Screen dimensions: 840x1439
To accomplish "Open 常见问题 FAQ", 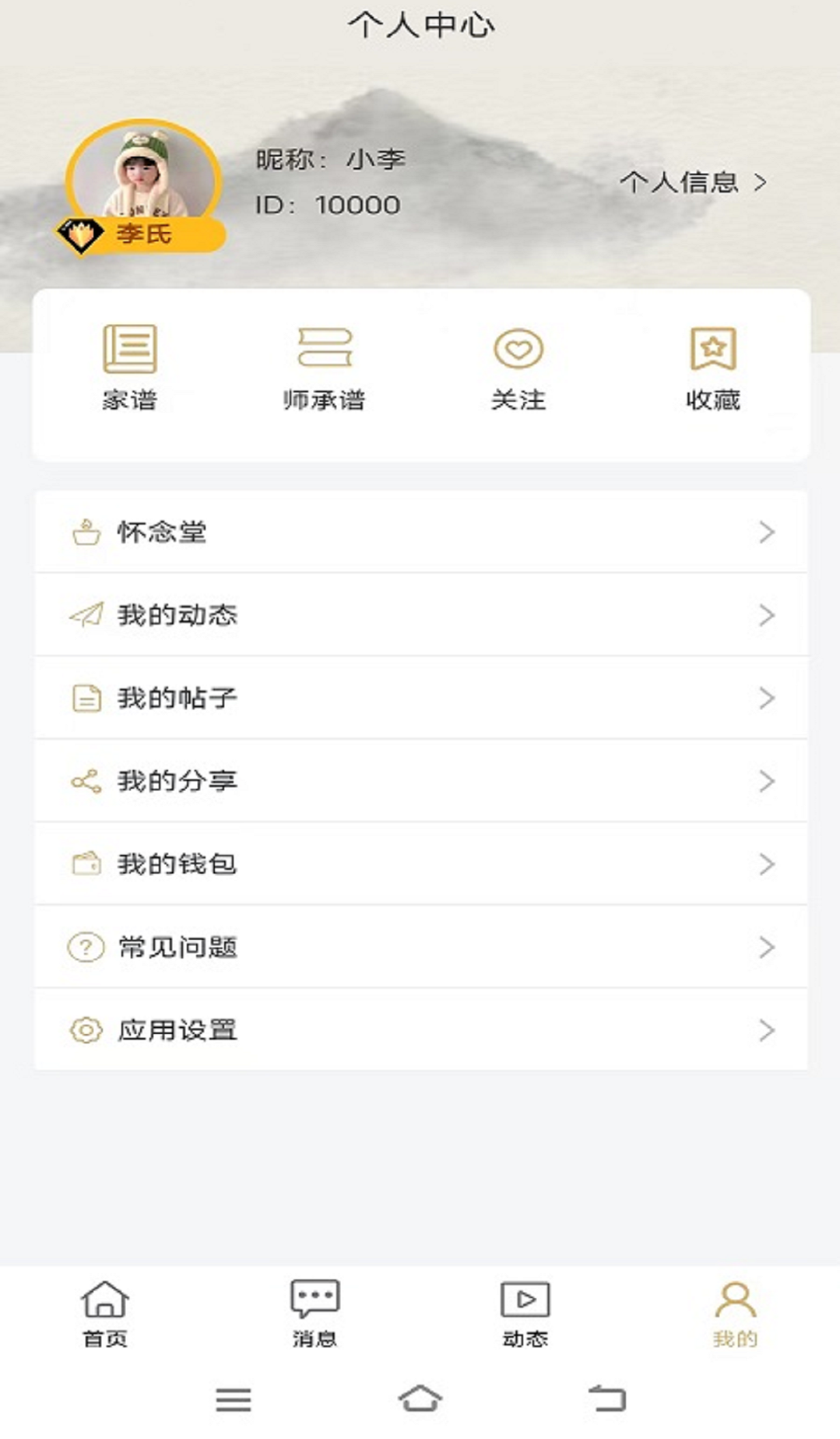I will [420, 947].
